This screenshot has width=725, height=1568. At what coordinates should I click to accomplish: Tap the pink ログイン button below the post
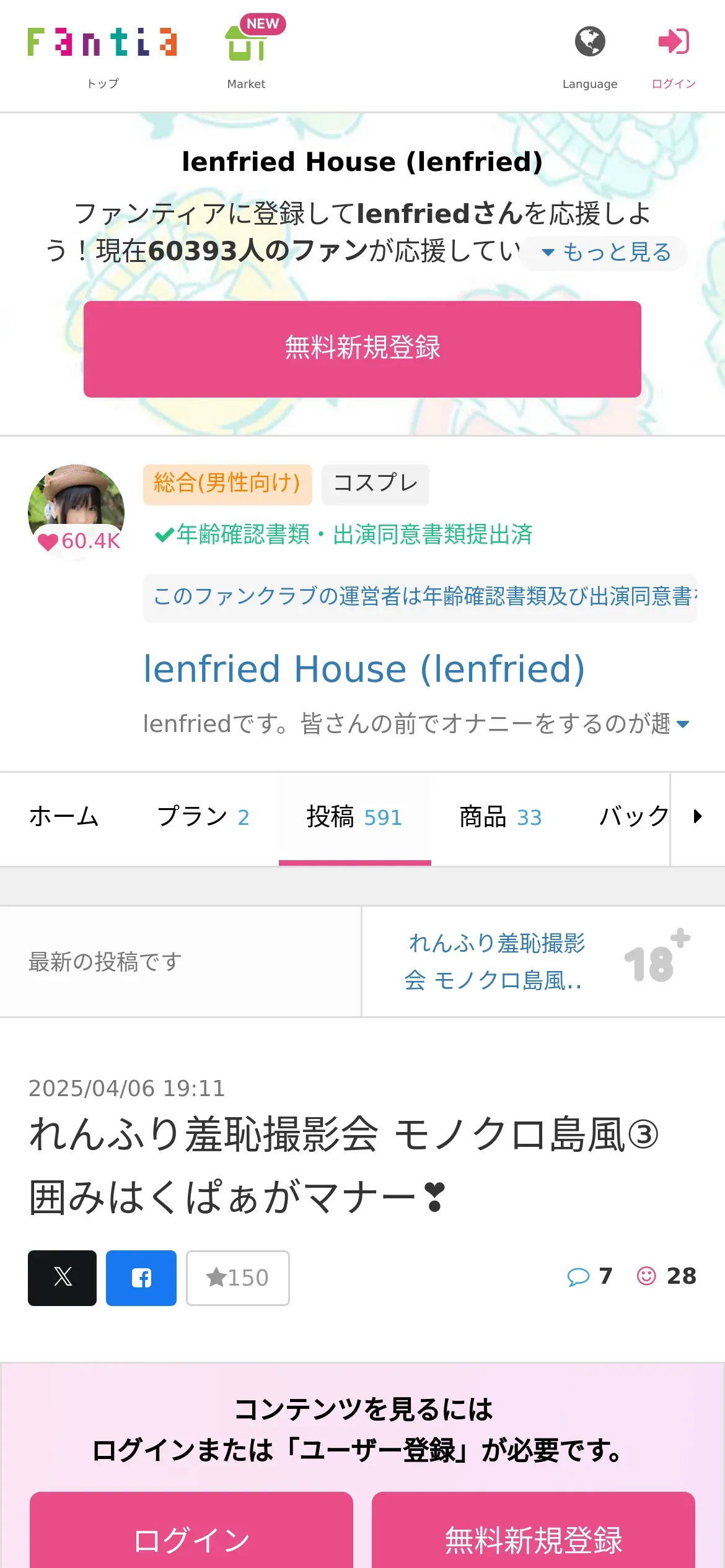(x=191, y=1539)
